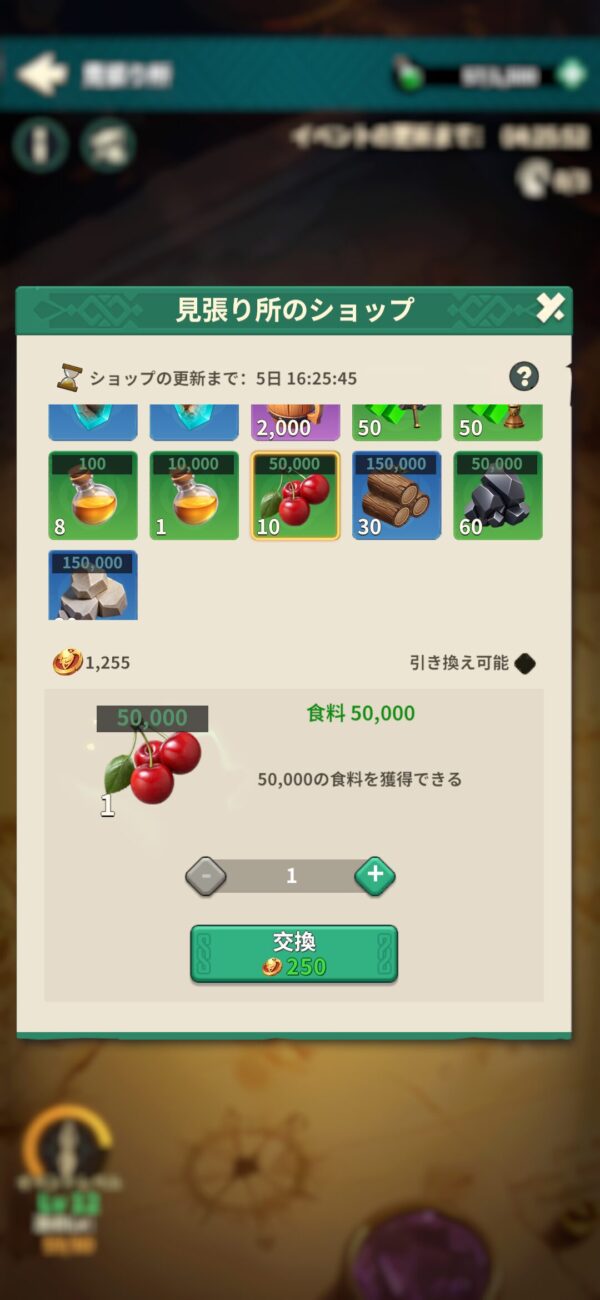Close the 見張り所のショップ dialog
The image size is (600, 1300).
[x=550, y=309]
